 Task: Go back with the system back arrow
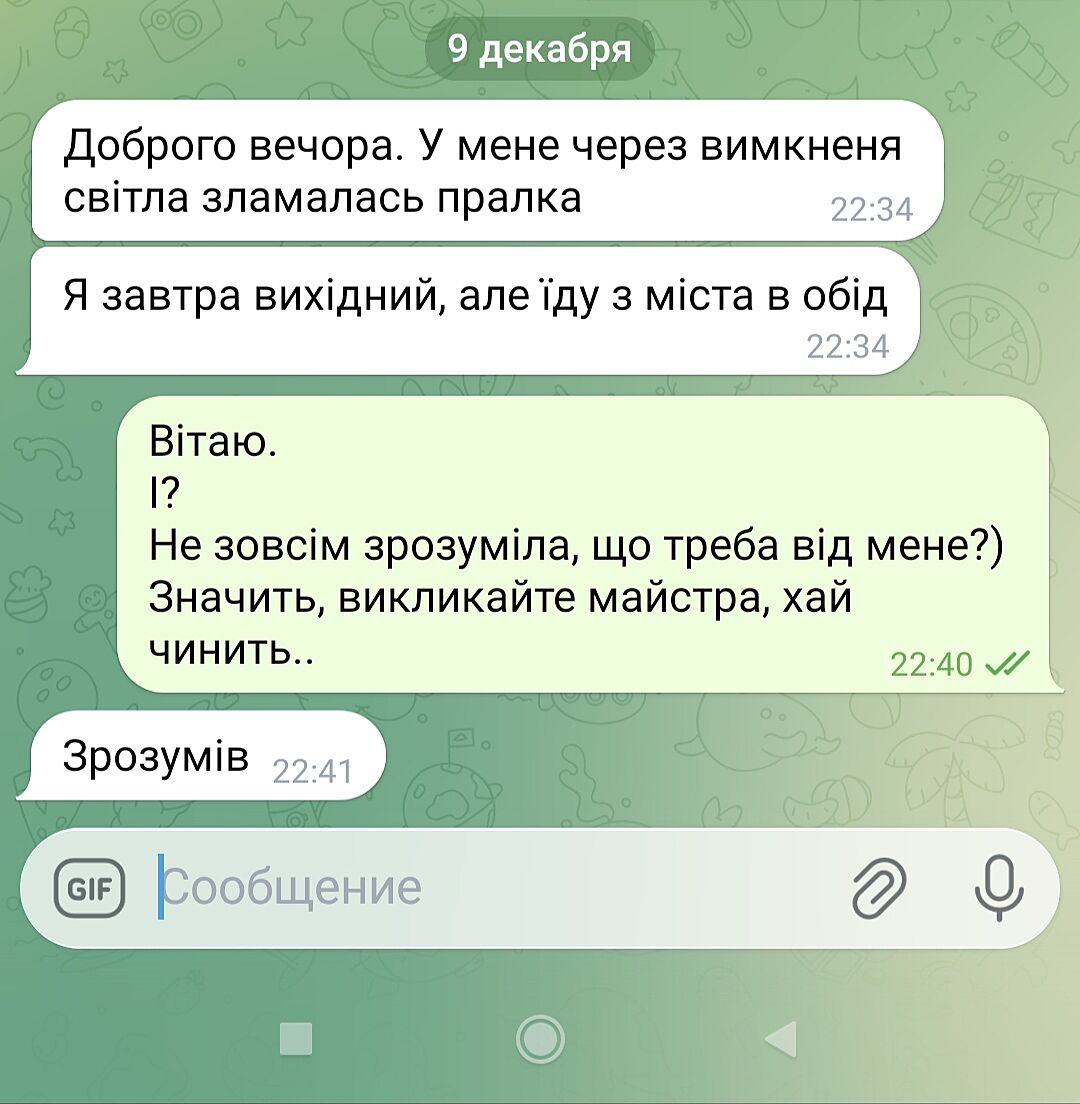(x=781, y=1039)
